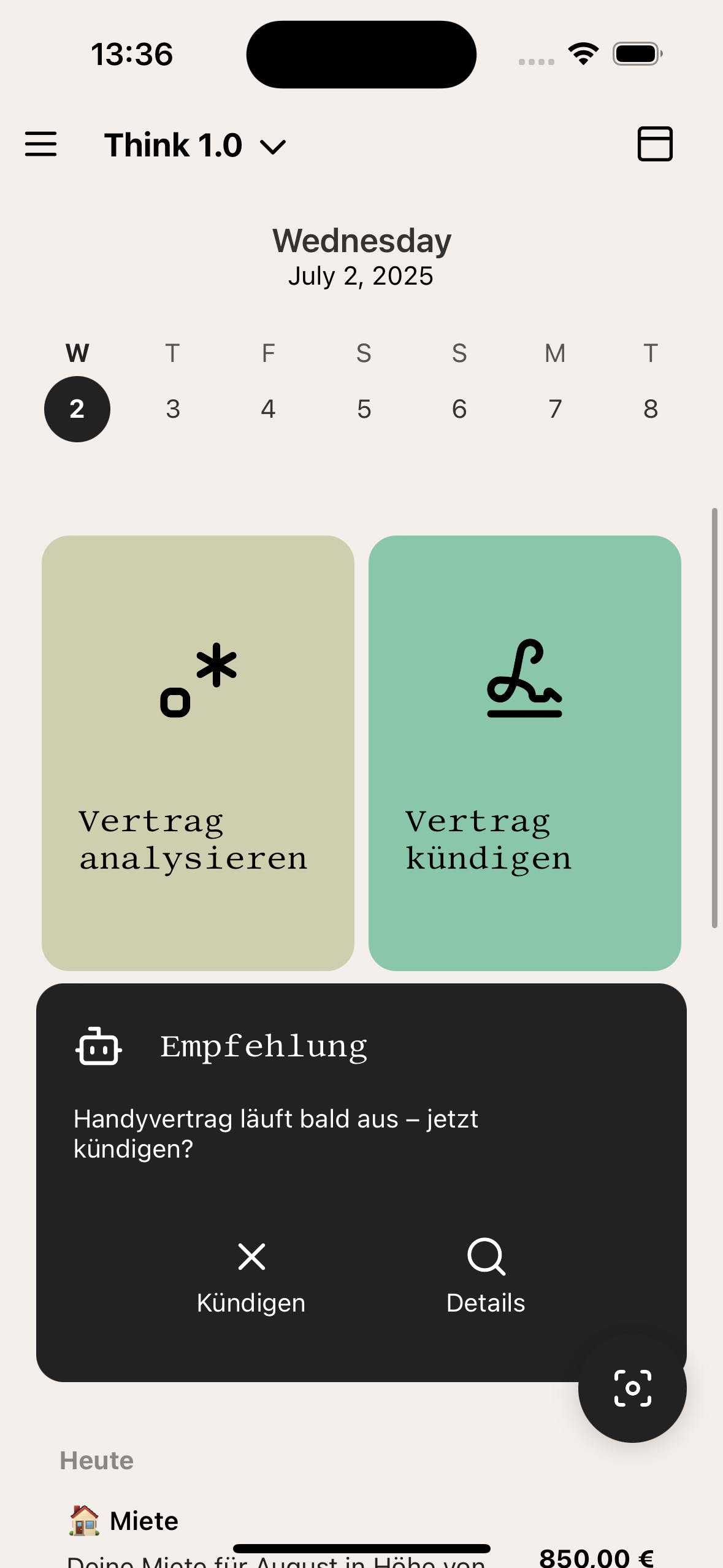Open the Vertrag kündigen card
723x1568 pixels.
pos(524,753)
